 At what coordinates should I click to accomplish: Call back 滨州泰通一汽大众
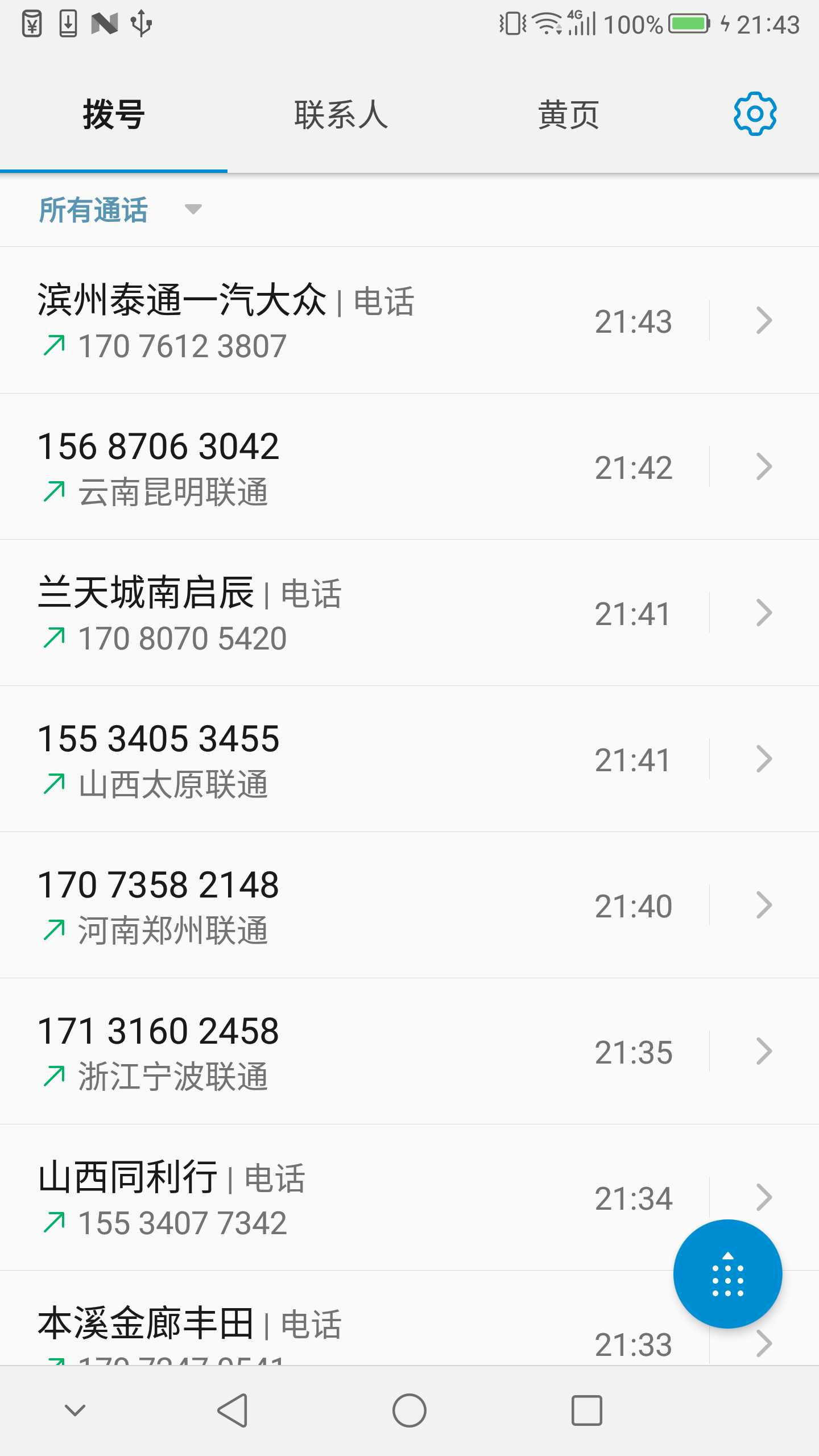tap(284, 320)
